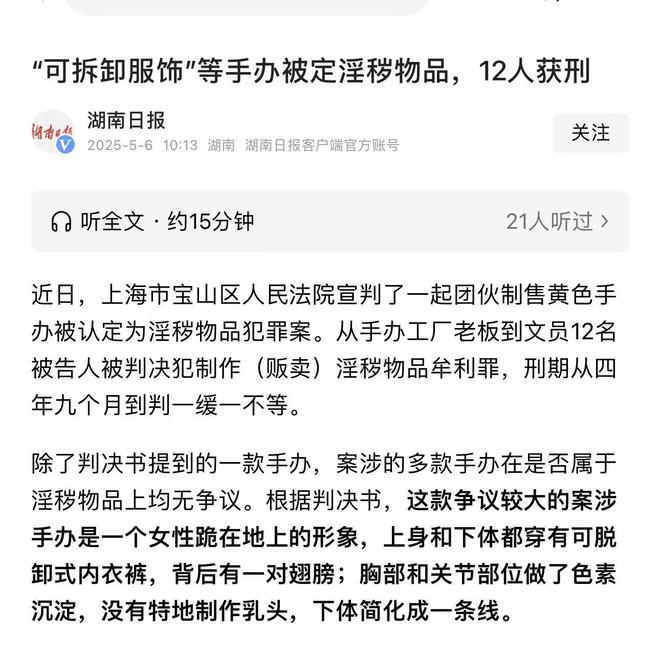Open the 湖南日报 account name
This screenshot has width=660, height=652.
pyautogui.click(x=126, y=121)
